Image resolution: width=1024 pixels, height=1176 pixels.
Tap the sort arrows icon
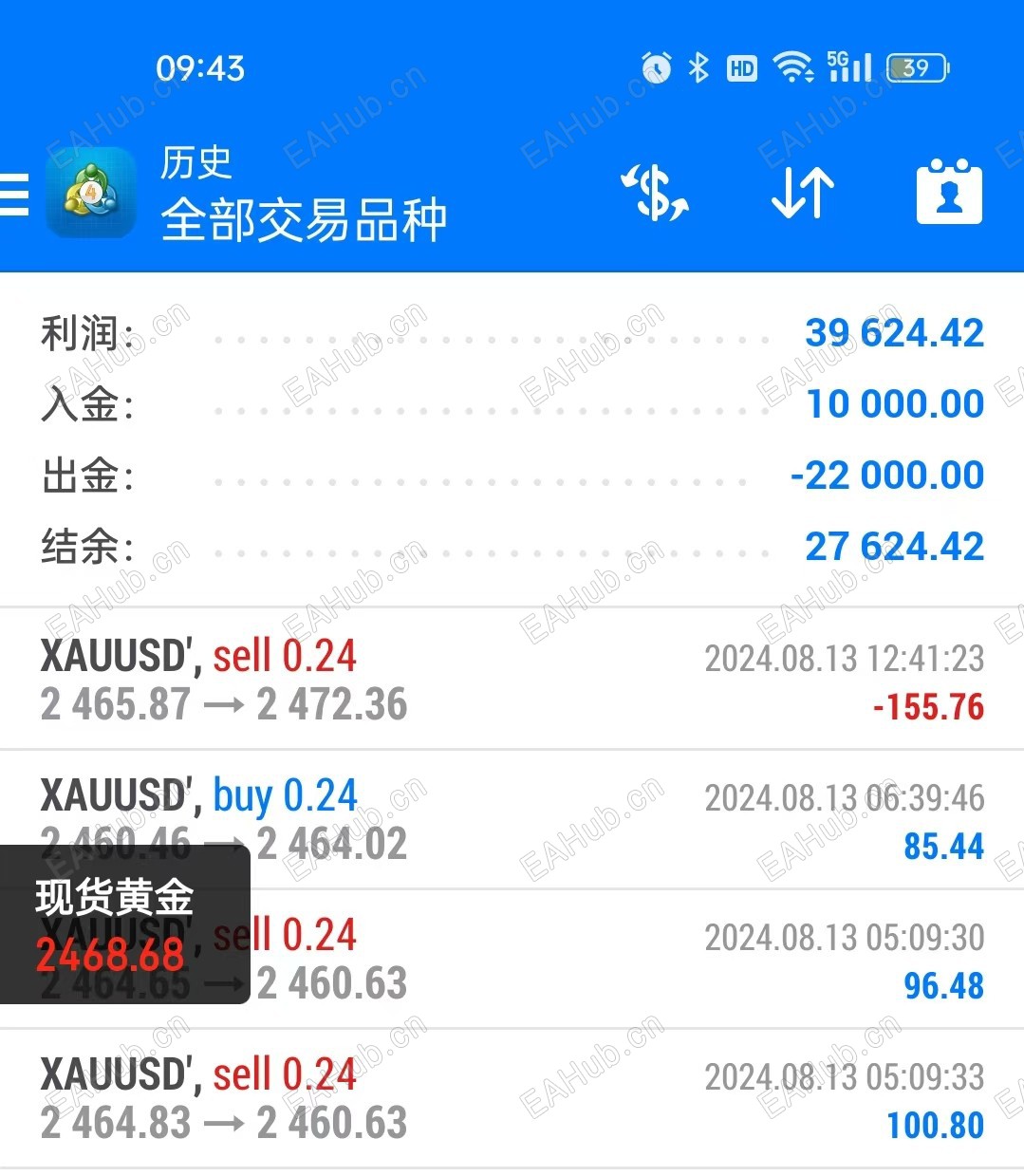[x=802, y=193]
